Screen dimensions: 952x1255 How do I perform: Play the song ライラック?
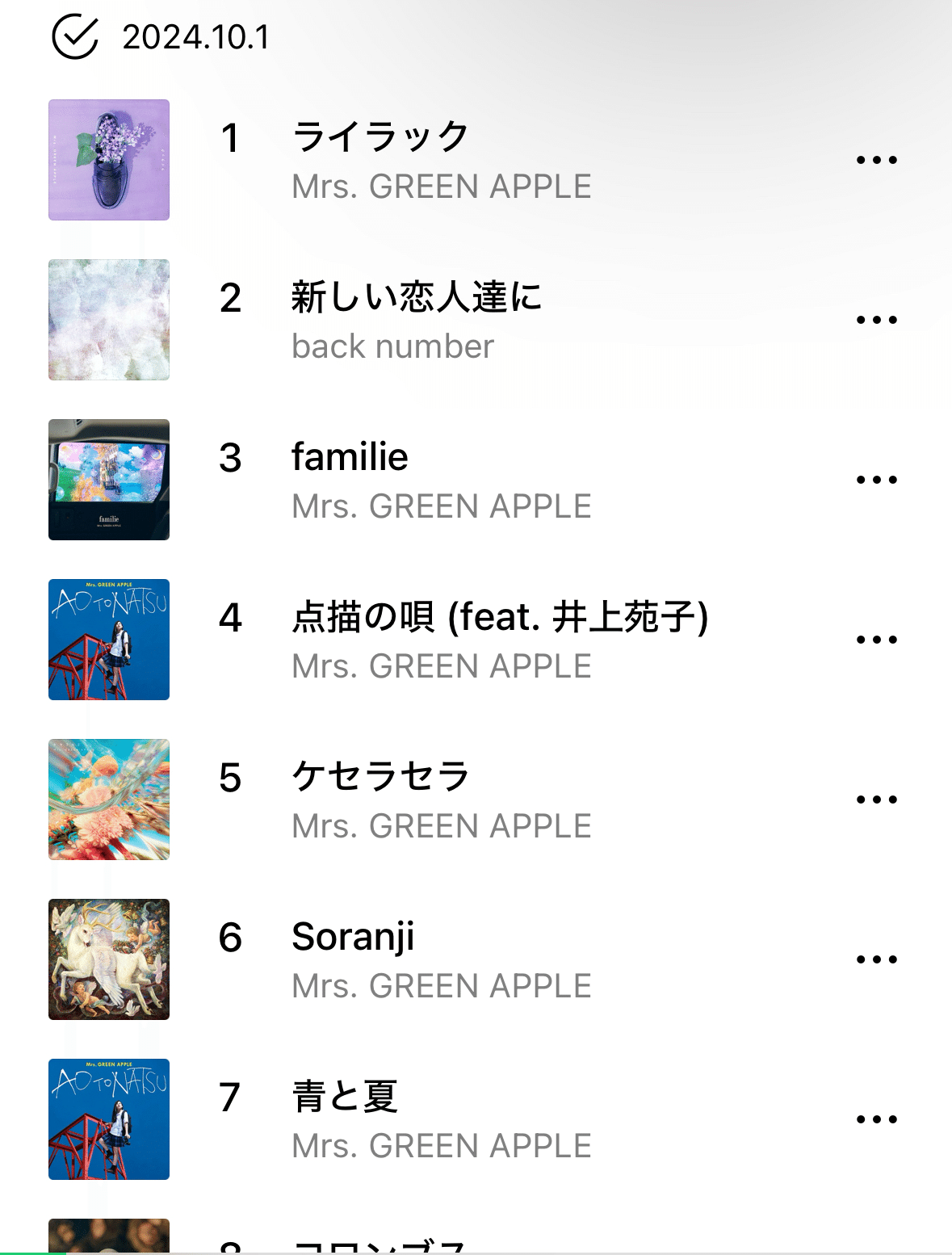tap(380, 137)
